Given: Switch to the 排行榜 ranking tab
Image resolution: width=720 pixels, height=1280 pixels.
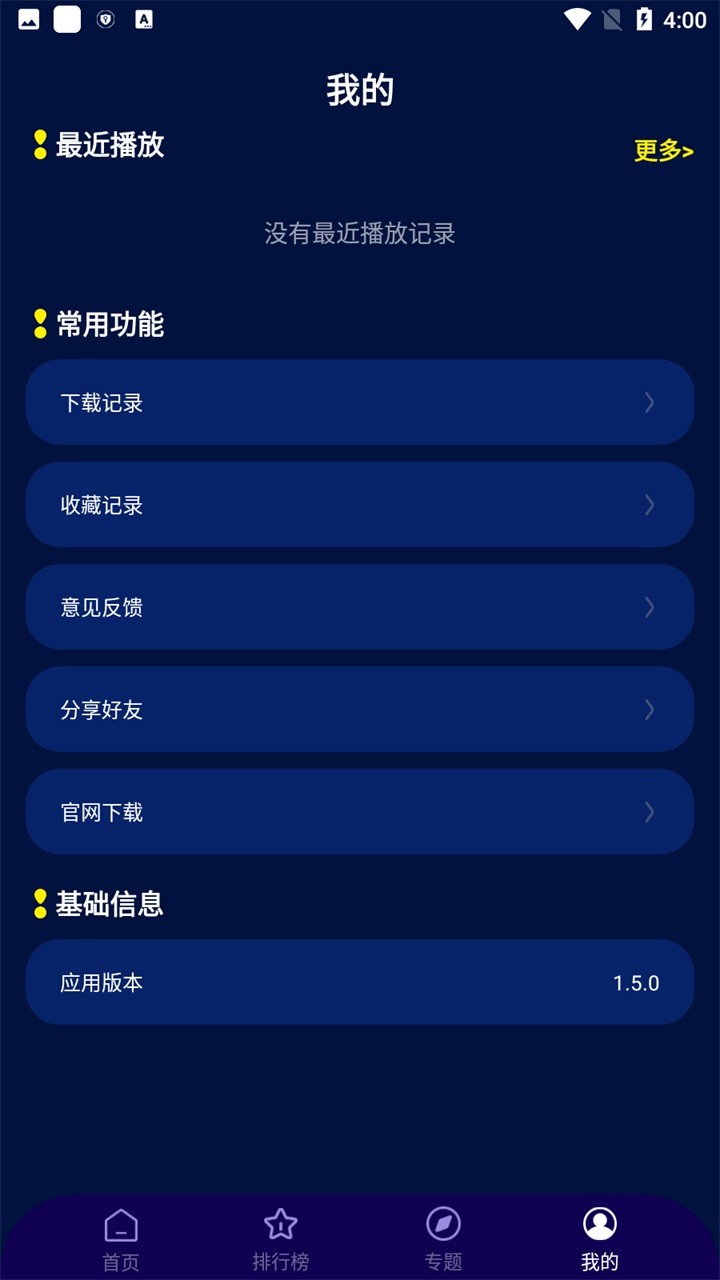Looking at the screenshot, I should tap(281, 1239).
